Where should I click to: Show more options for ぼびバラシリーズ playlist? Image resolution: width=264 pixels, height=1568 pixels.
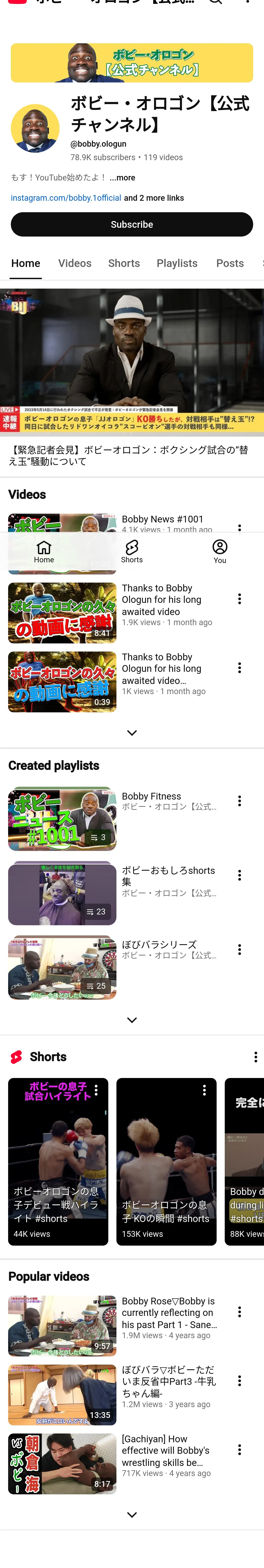point(240,950)
